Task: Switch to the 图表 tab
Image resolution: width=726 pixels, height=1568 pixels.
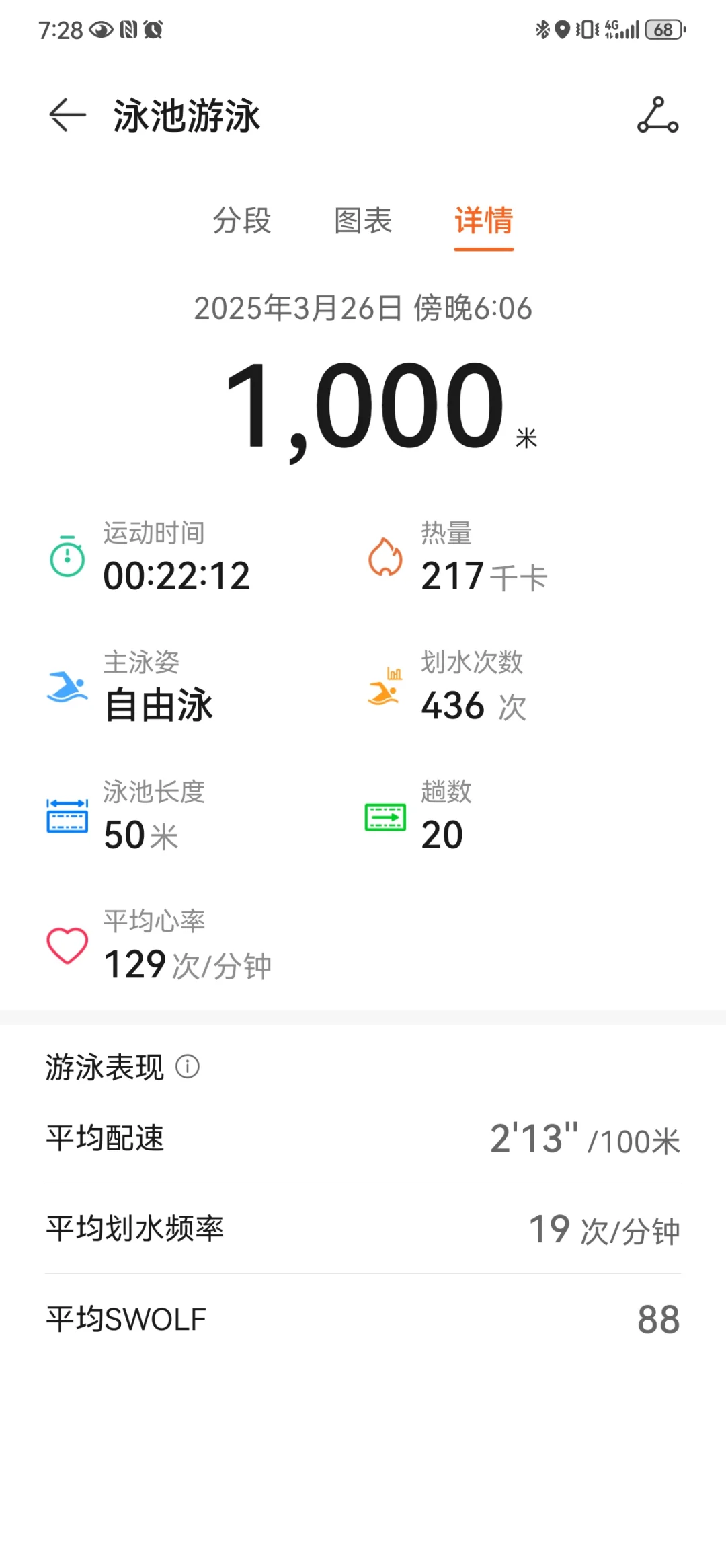Action: point(363,221)
